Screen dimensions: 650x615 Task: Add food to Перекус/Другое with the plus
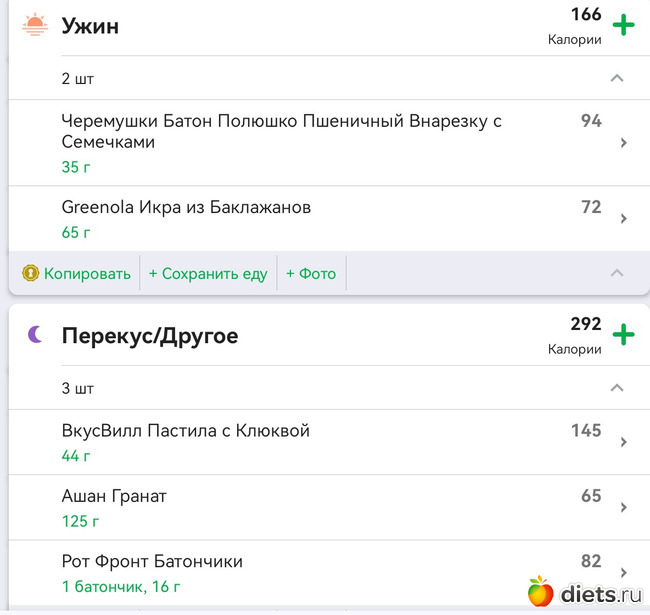[623, 335]
